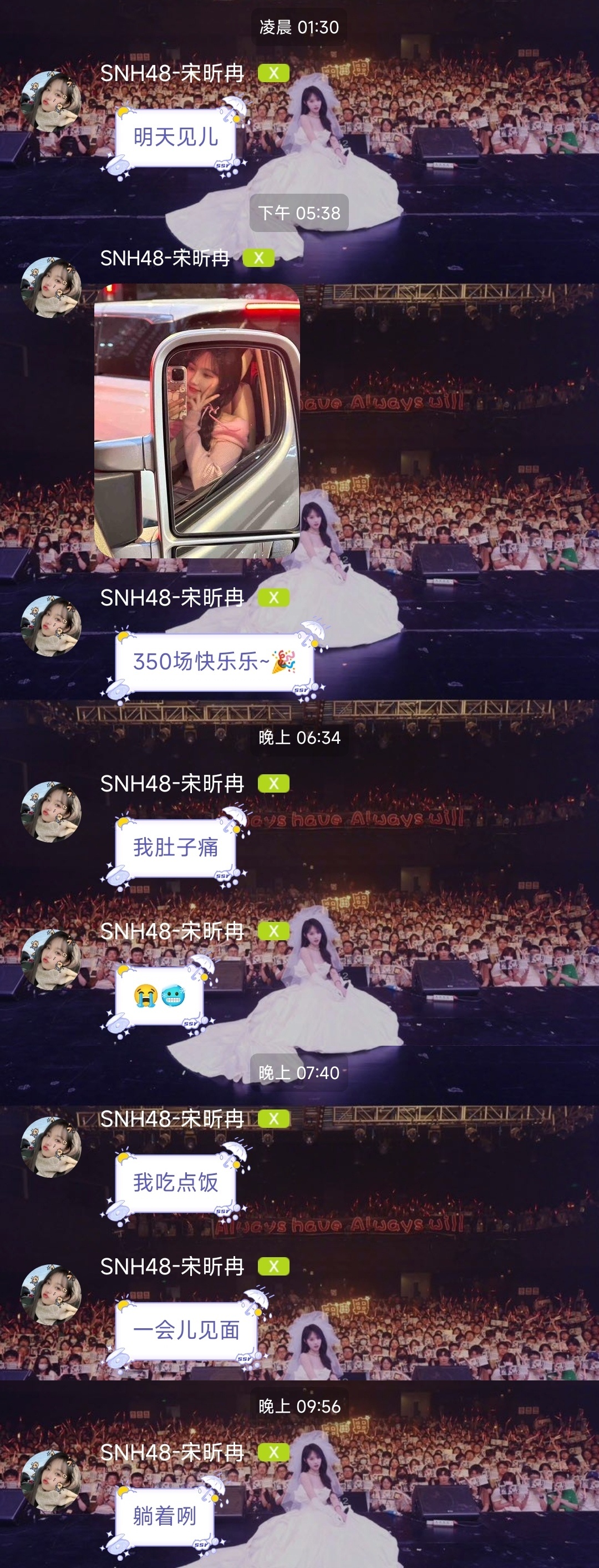Tap the avatar beside the "我肚子痛" message

pyautogui.click(x=51, y=811)
